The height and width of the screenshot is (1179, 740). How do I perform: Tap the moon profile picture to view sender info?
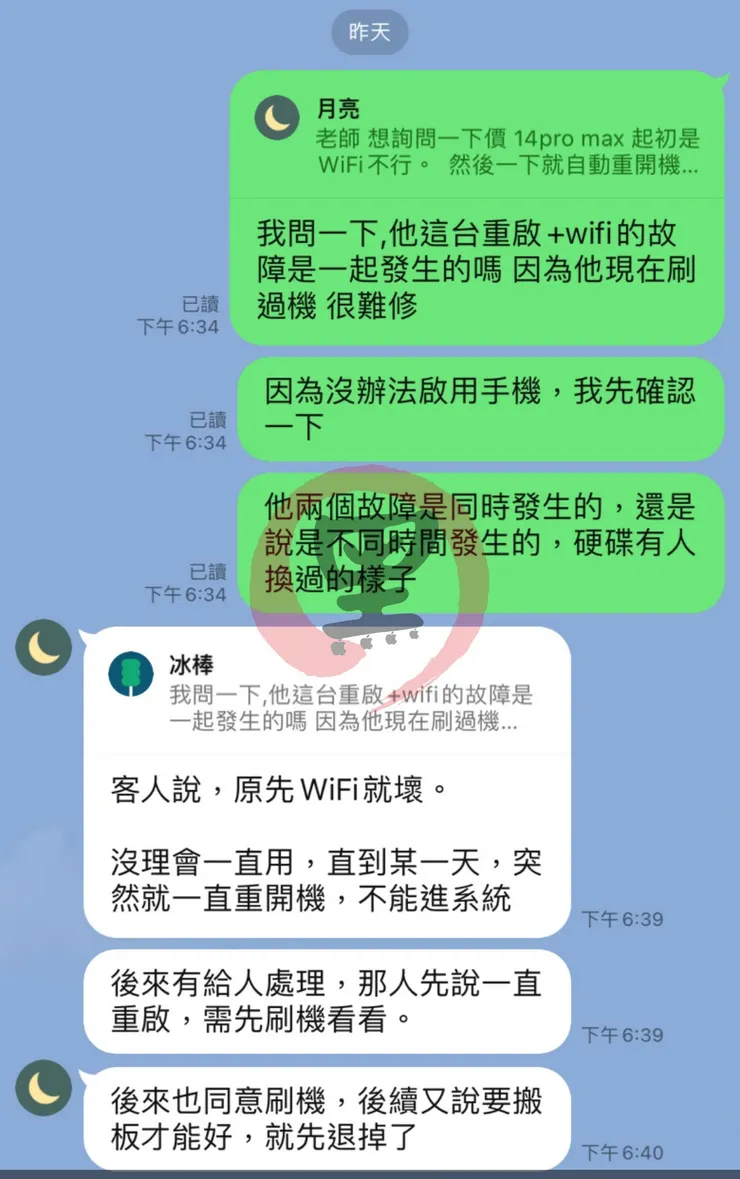(42, 646)
